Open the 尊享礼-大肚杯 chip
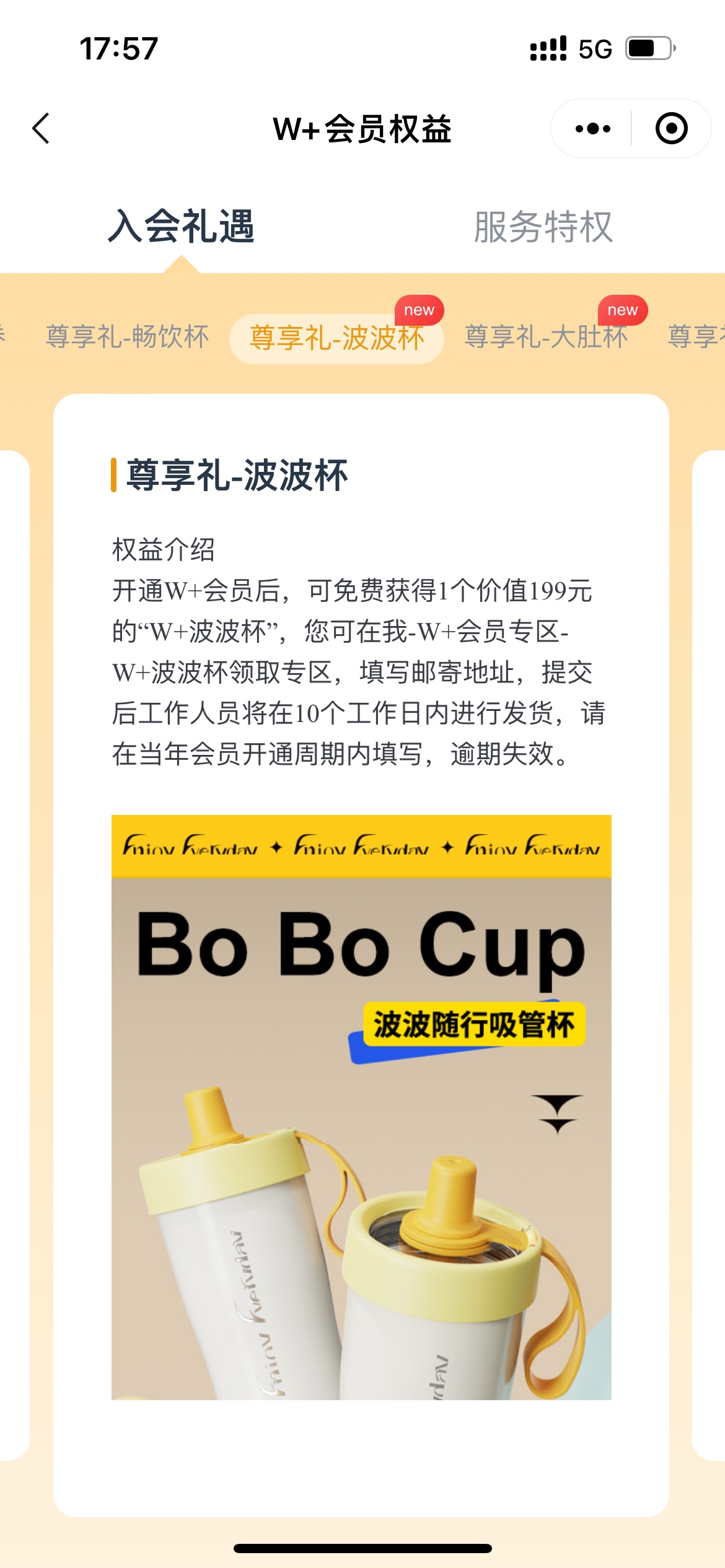Viewport: 725px width, 1568px height. (546, 338)
